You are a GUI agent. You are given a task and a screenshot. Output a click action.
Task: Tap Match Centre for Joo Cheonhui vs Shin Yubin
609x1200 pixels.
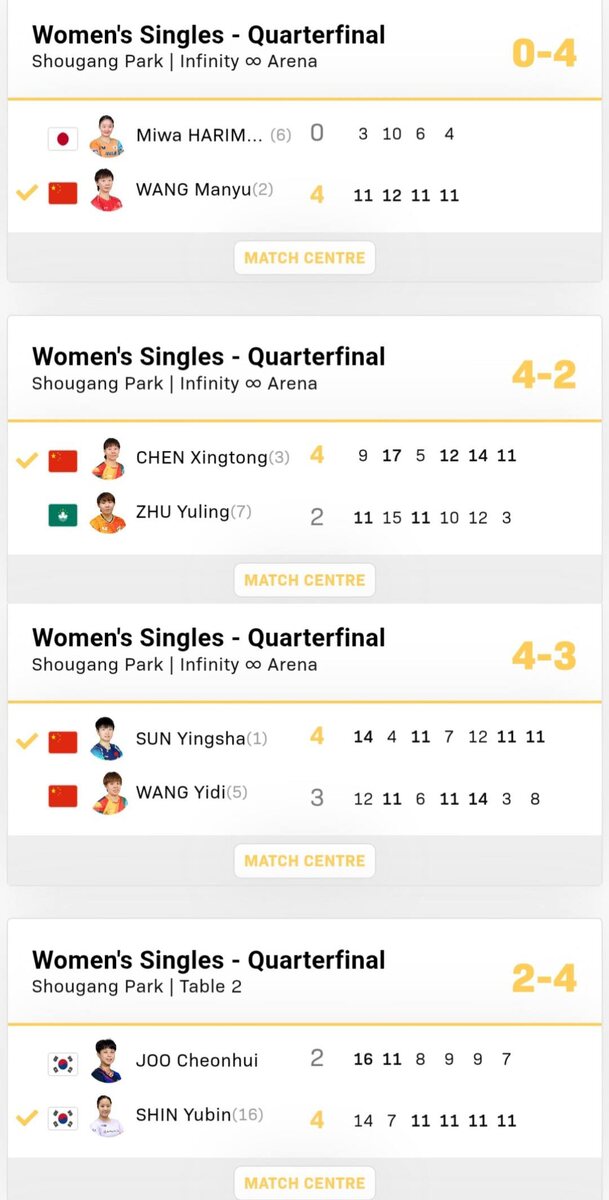[305, 1183]
